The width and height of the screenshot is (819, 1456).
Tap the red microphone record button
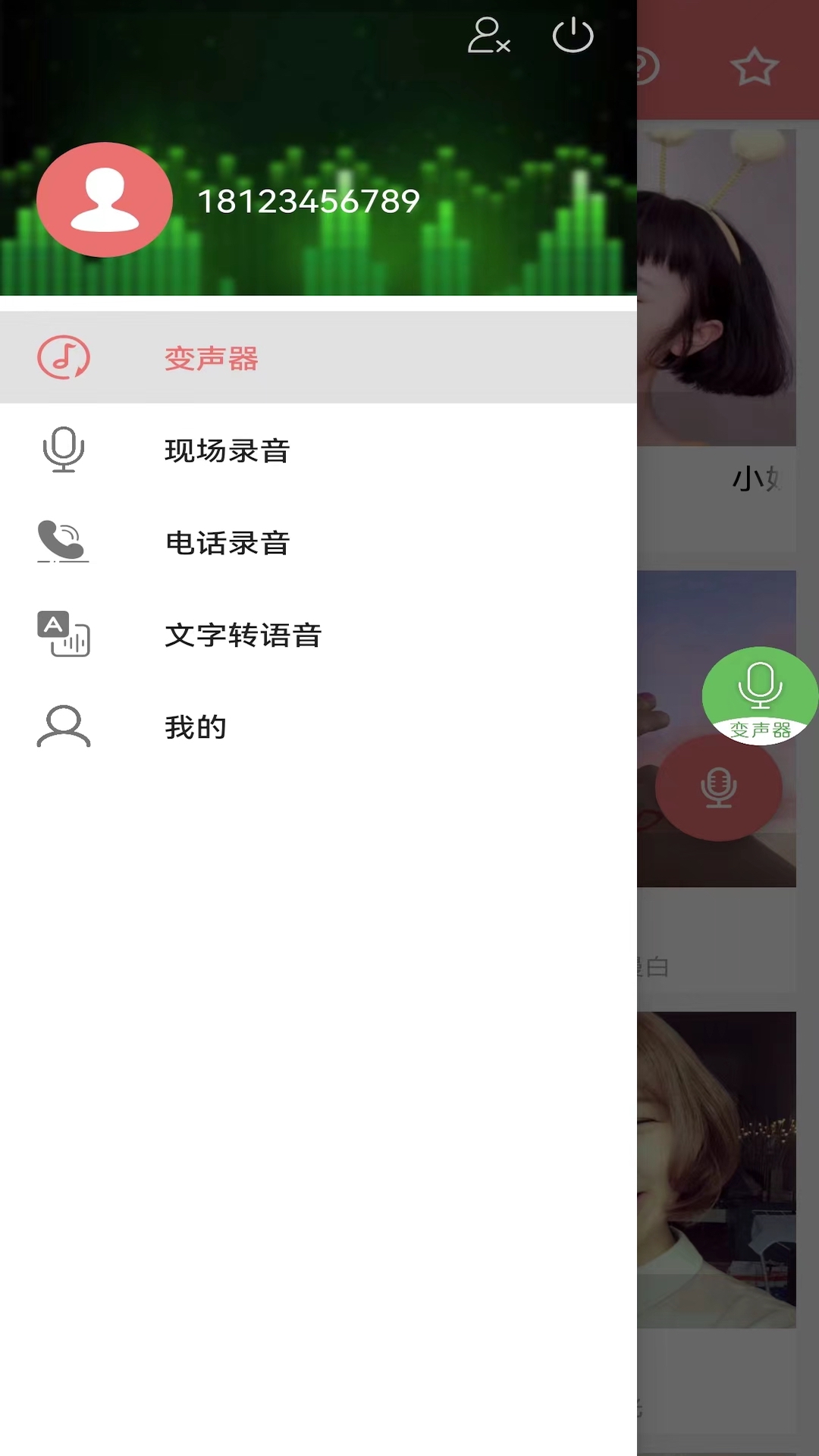coord(718,789)
